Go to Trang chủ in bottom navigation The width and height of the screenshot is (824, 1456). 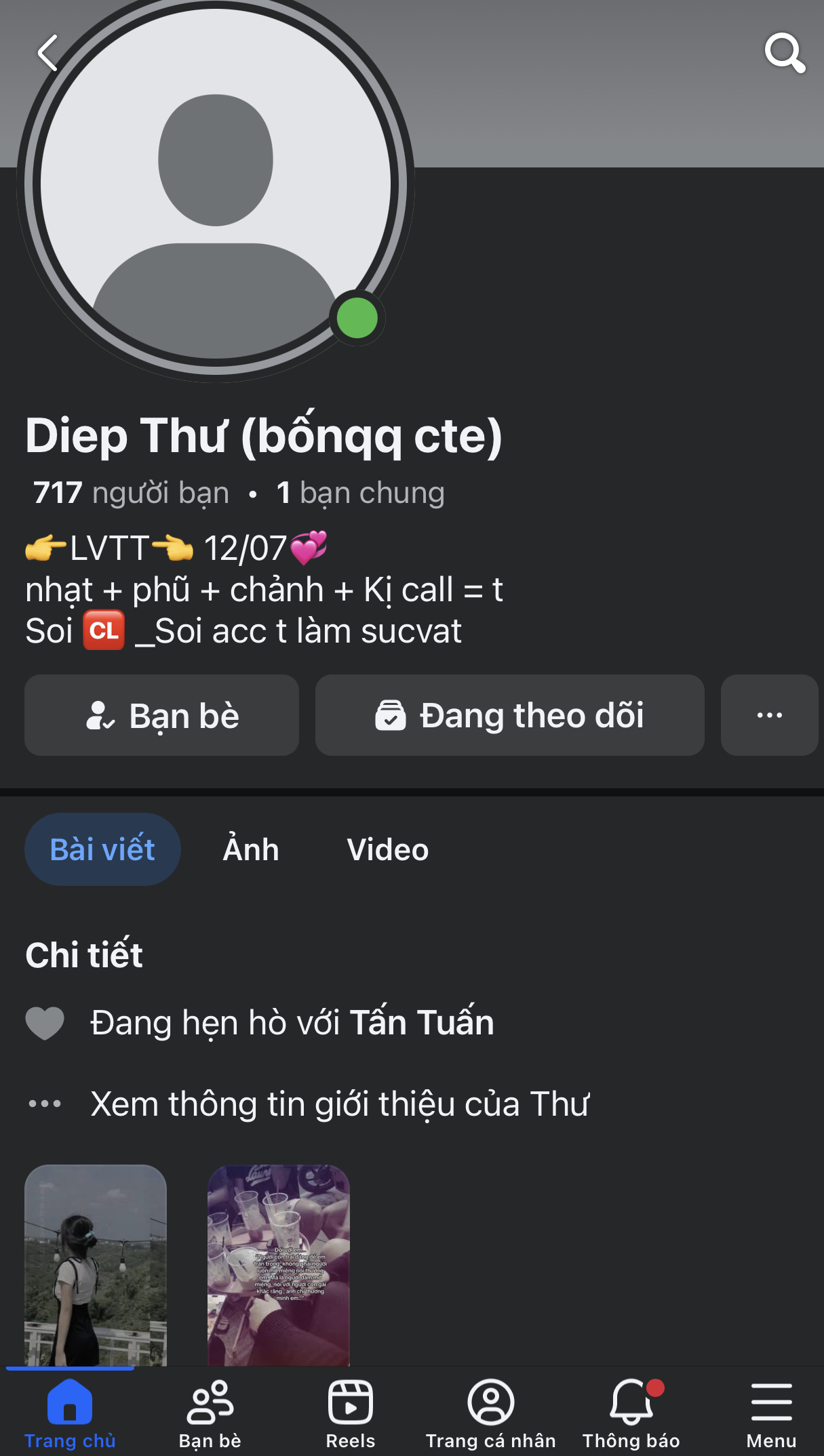click(x=70, y=1413)
